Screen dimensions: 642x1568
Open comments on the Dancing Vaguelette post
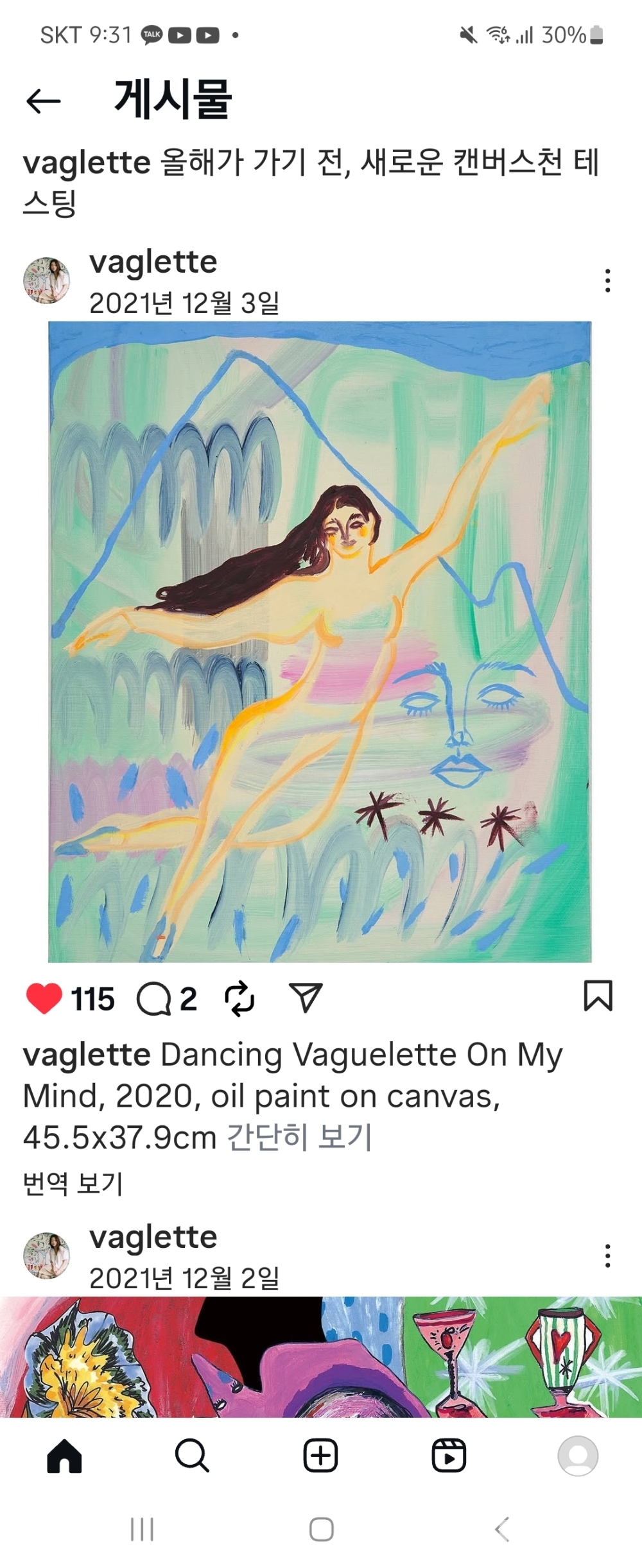click(154, 998)
